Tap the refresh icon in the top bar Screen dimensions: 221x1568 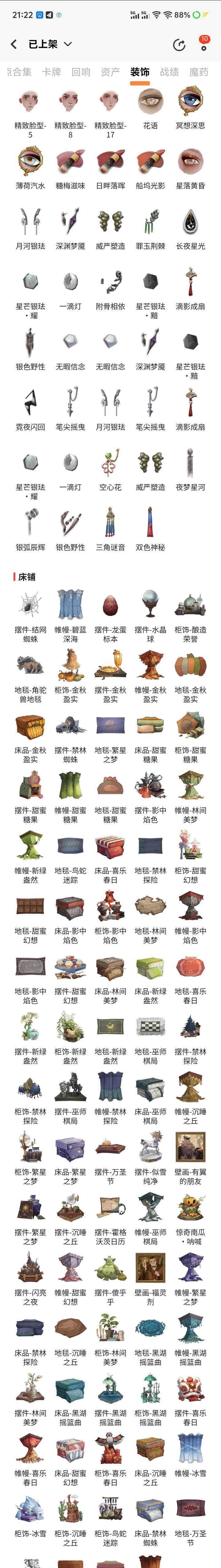coord(179,45)
